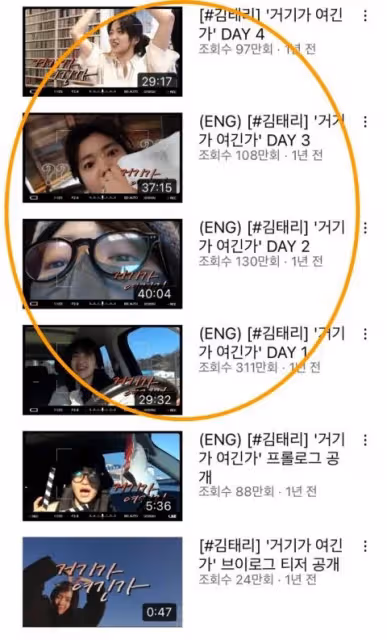Open the 브이로그 티저 공개 video
387x640 pixels.
pos(102,582)
